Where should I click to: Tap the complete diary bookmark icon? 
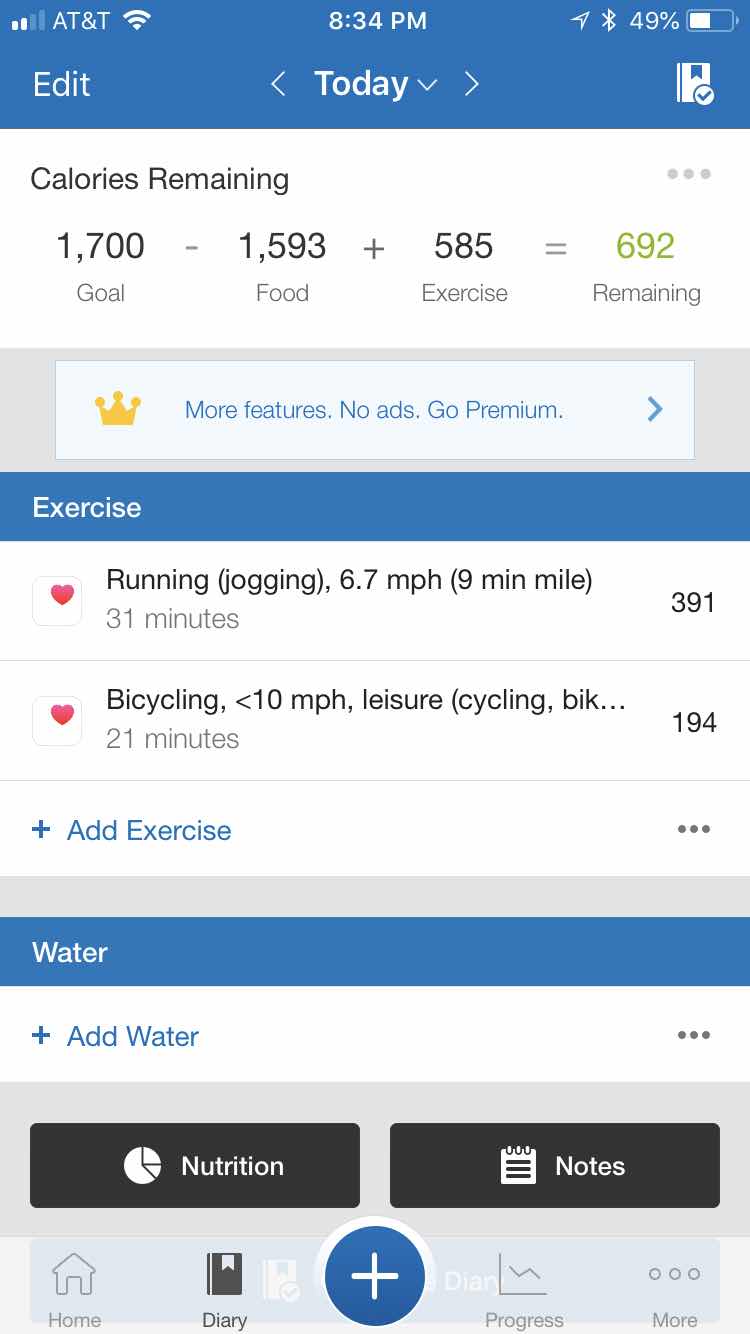pyautogui.click(x=694, y=83)
